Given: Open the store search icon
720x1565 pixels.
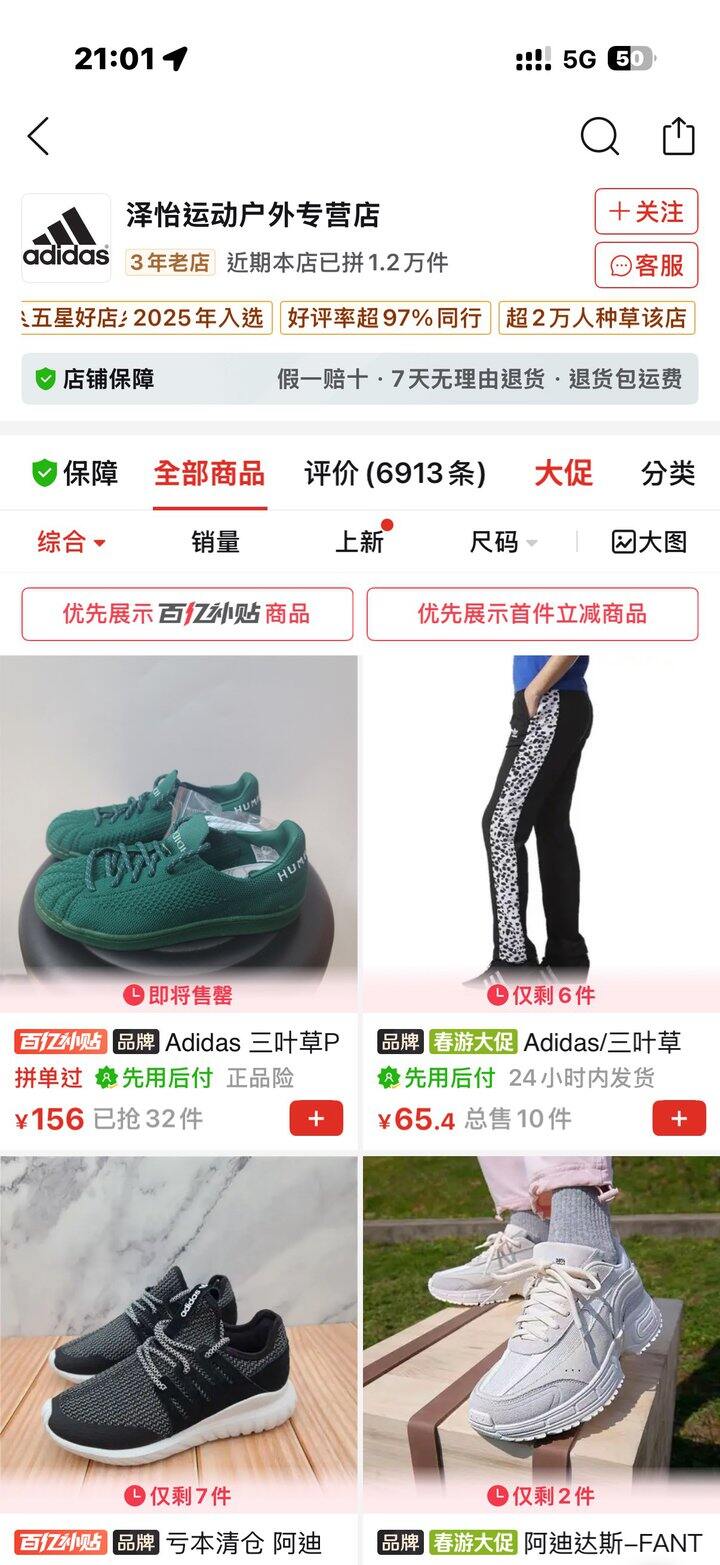Looking at the screenshot, I should 599,136.
